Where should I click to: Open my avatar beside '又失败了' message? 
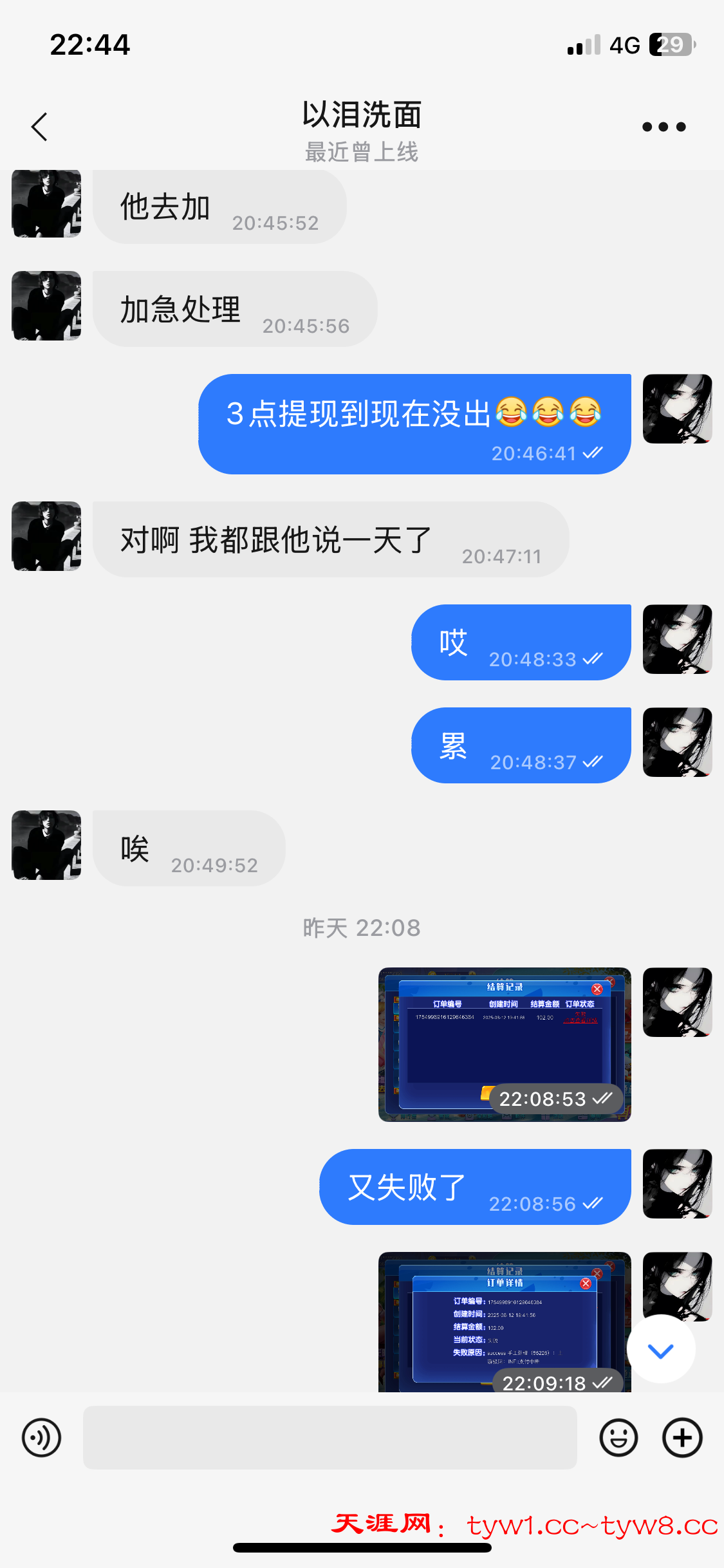(677, 1184)
